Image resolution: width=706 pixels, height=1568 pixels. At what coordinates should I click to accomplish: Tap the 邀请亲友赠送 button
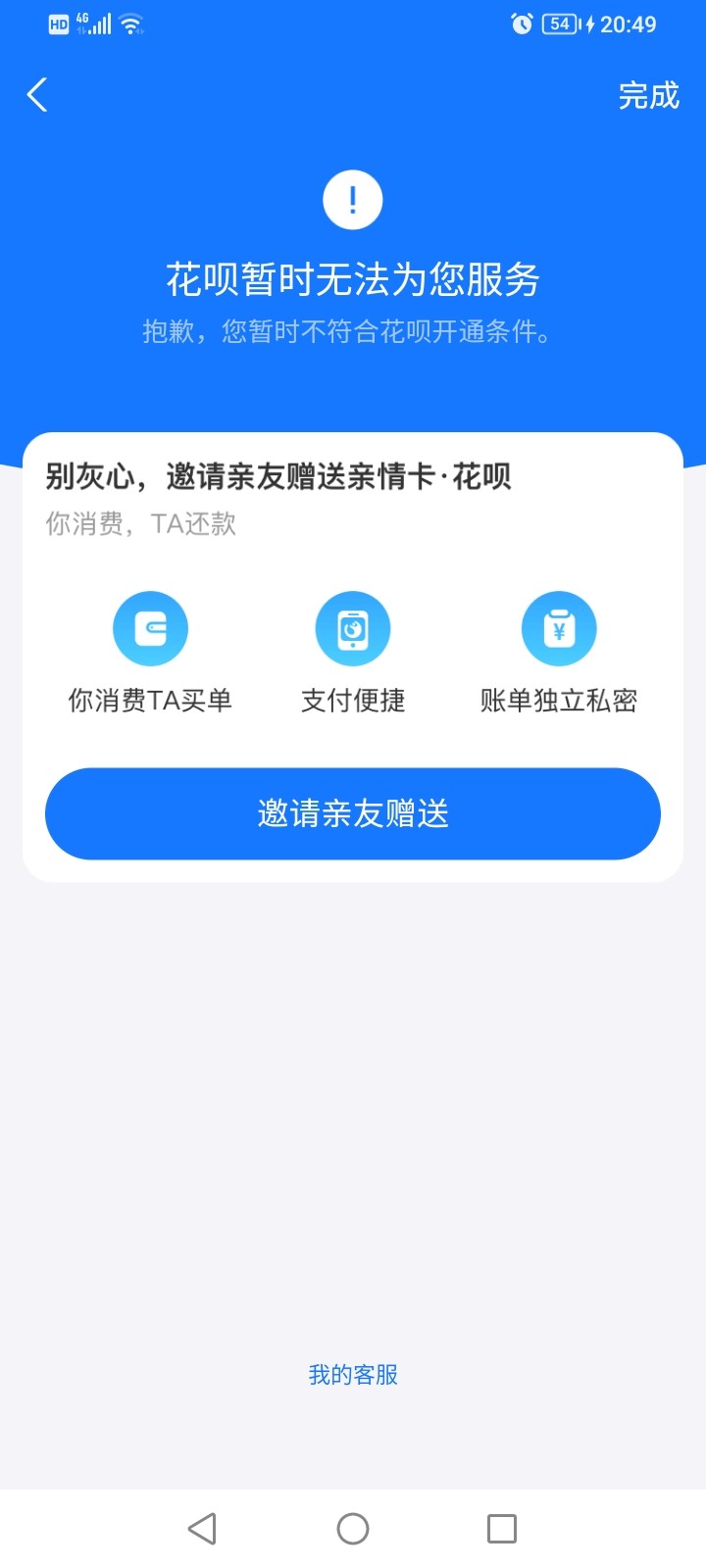(353, 813)
